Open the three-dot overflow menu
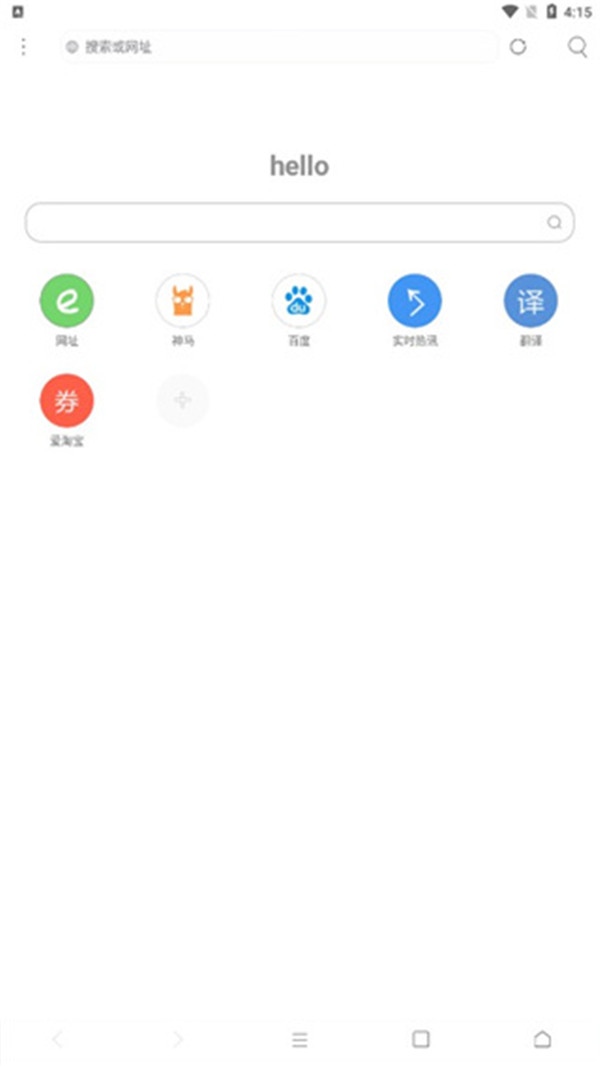Image resolution: width=600 pixels, height=1066 pixels. point(24,47)
